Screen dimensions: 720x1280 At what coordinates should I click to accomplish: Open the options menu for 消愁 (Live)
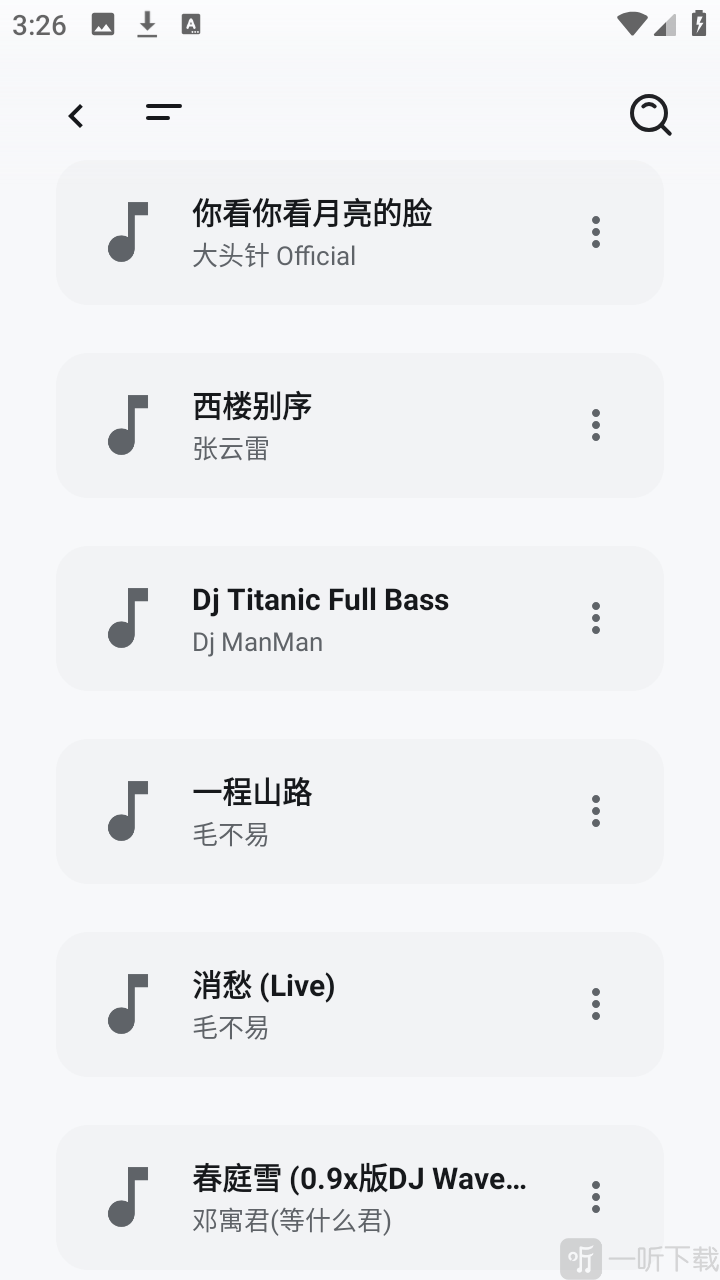[x=595, y=1004]
